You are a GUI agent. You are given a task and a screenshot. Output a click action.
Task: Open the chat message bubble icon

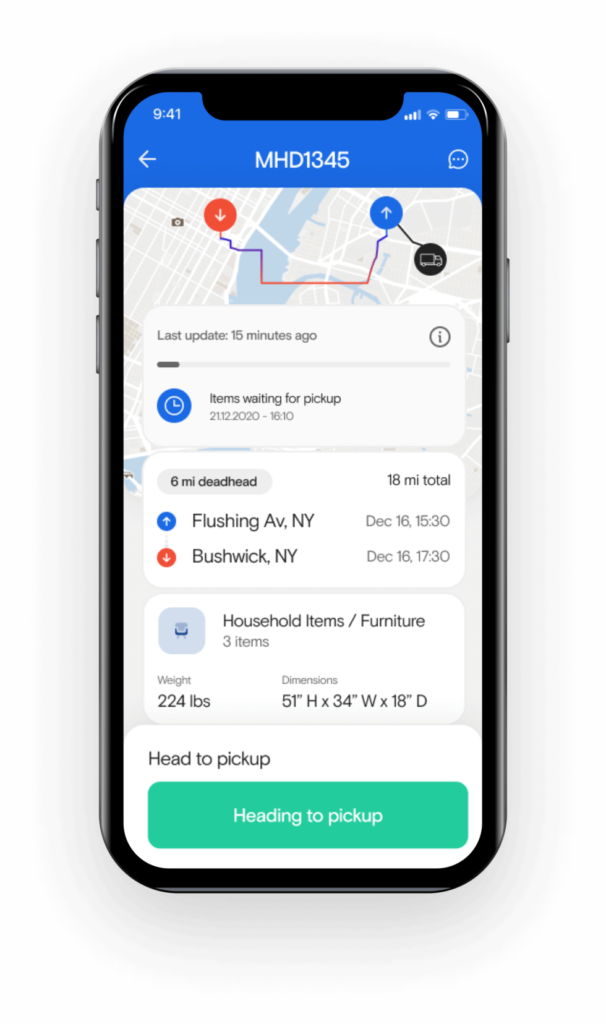(458, 159)
